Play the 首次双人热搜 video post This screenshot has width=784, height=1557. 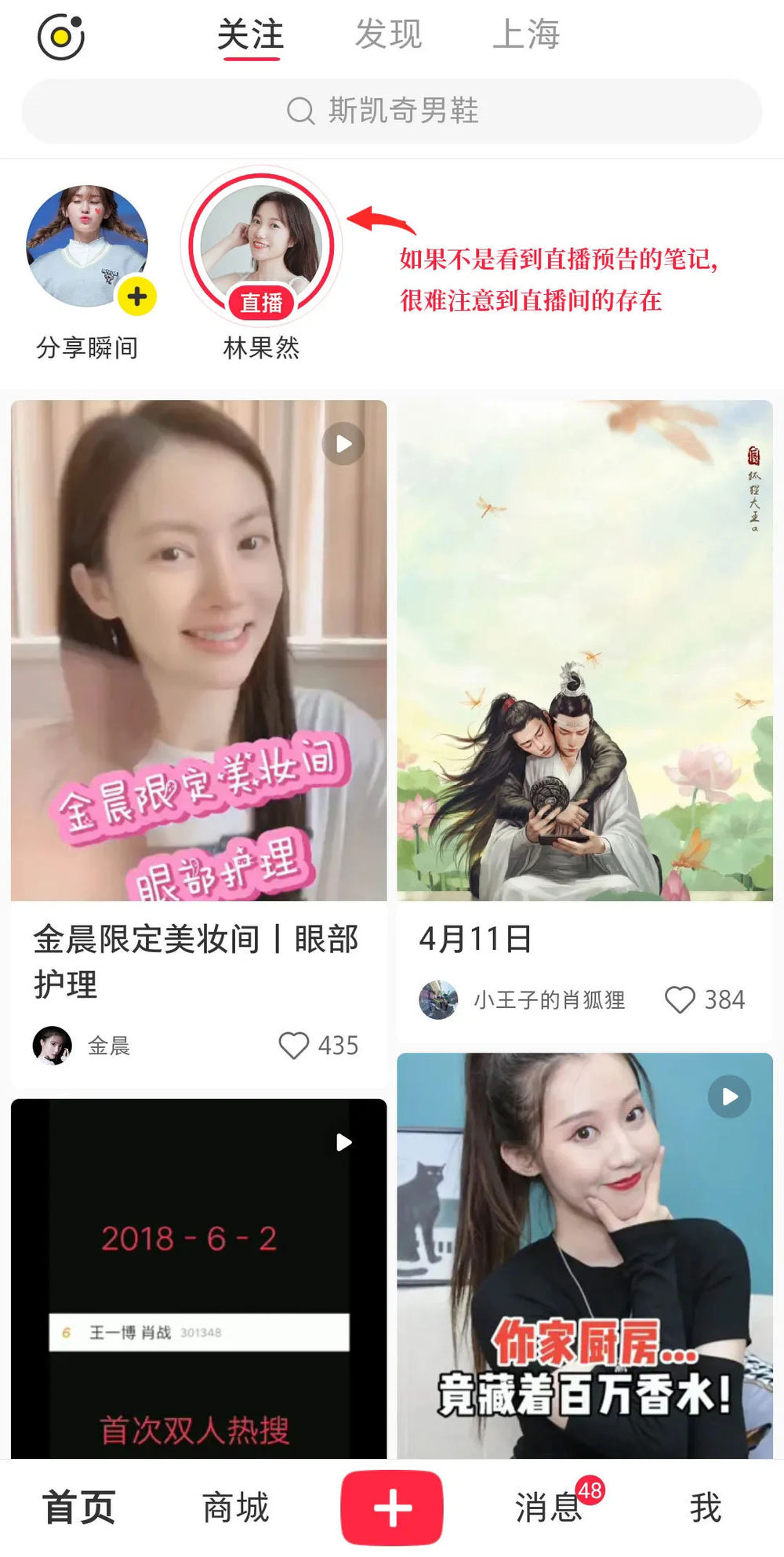click(198, 1279)
